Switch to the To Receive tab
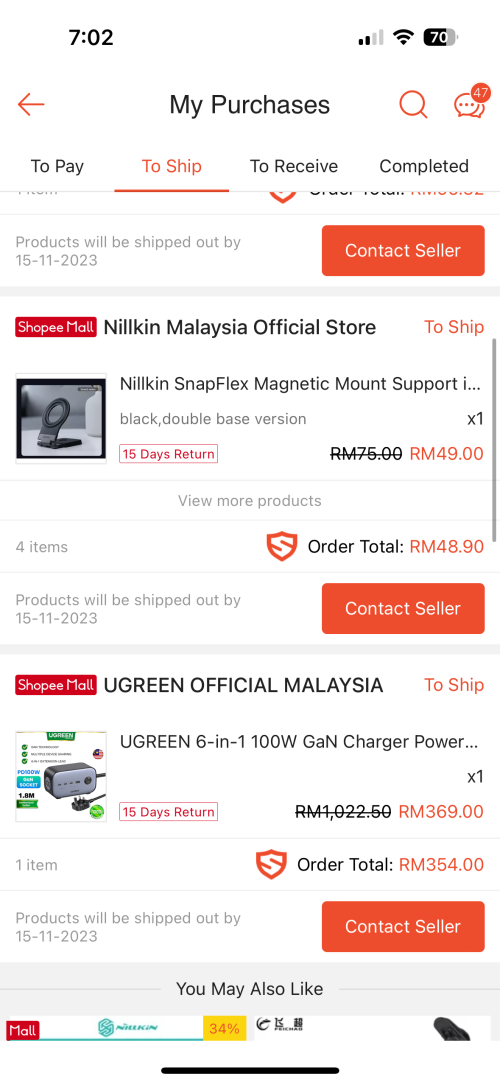The height and width of the screenshot is (1084, 500). pyautogui.click(x=294, y=167)
